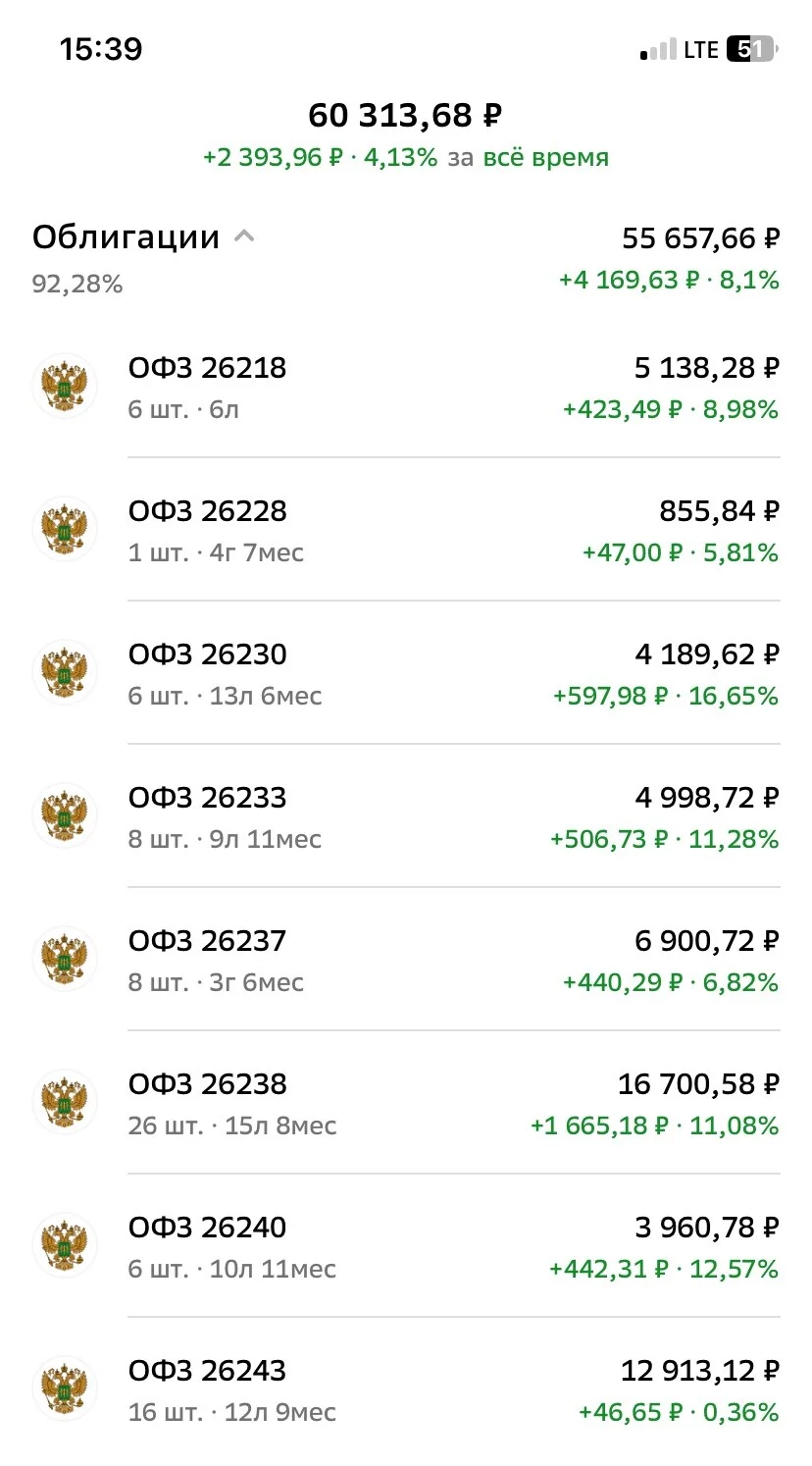Switch the 'за всё время' profit period

tap(529, 157)
